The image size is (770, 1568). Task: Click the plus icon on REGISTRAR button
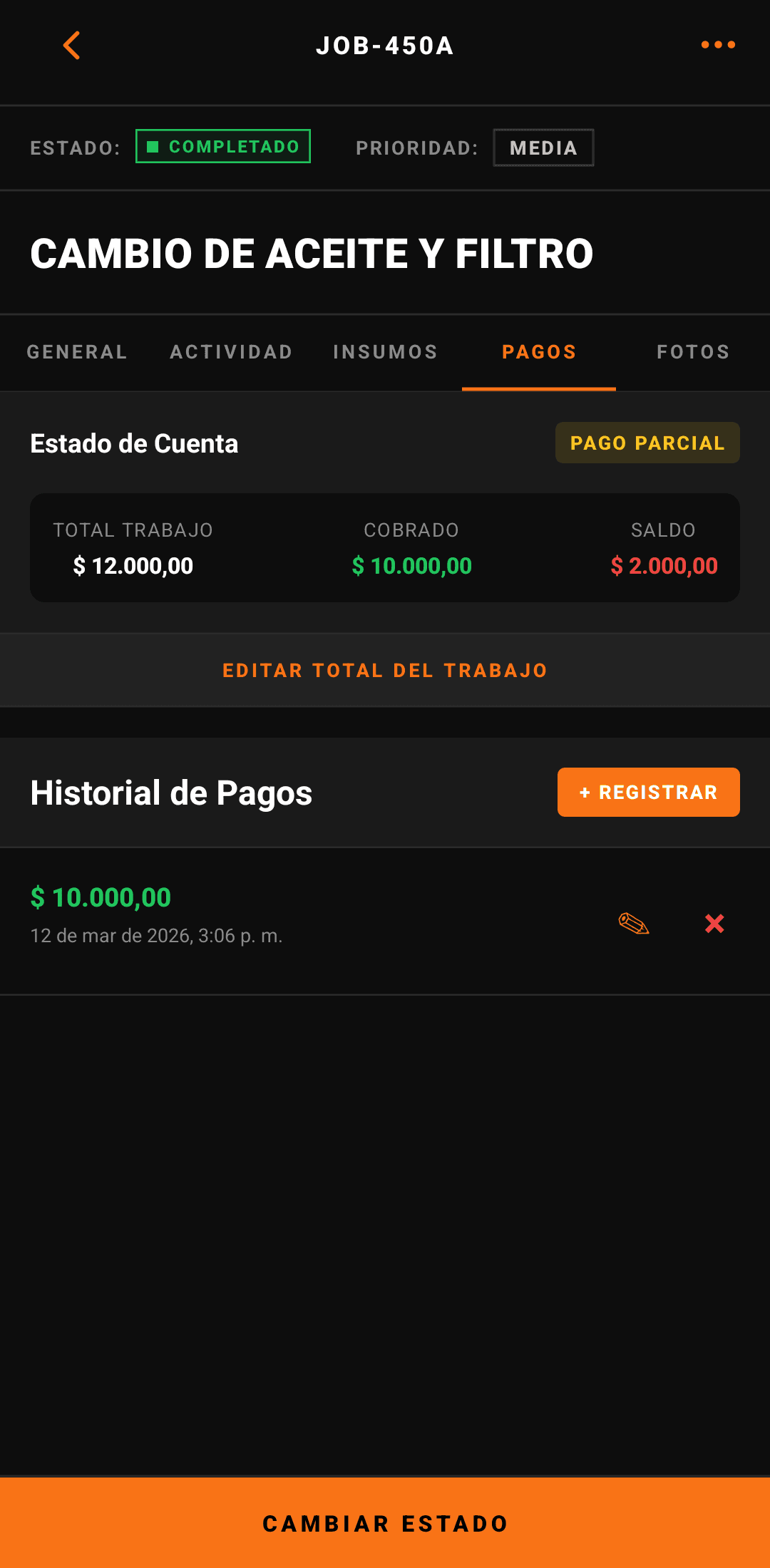coord(585,792)
